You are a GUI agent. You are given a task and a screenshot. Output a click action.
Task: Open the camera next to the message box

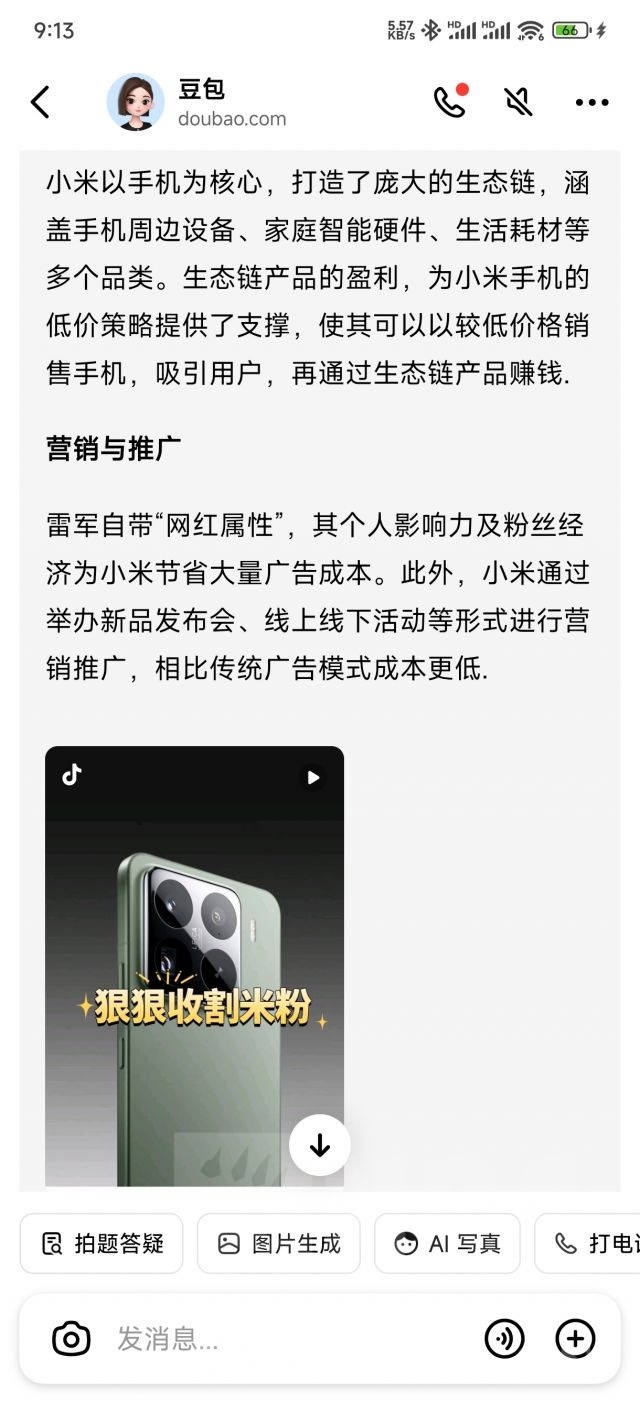pyautogui.click(x=71, y=1339)
